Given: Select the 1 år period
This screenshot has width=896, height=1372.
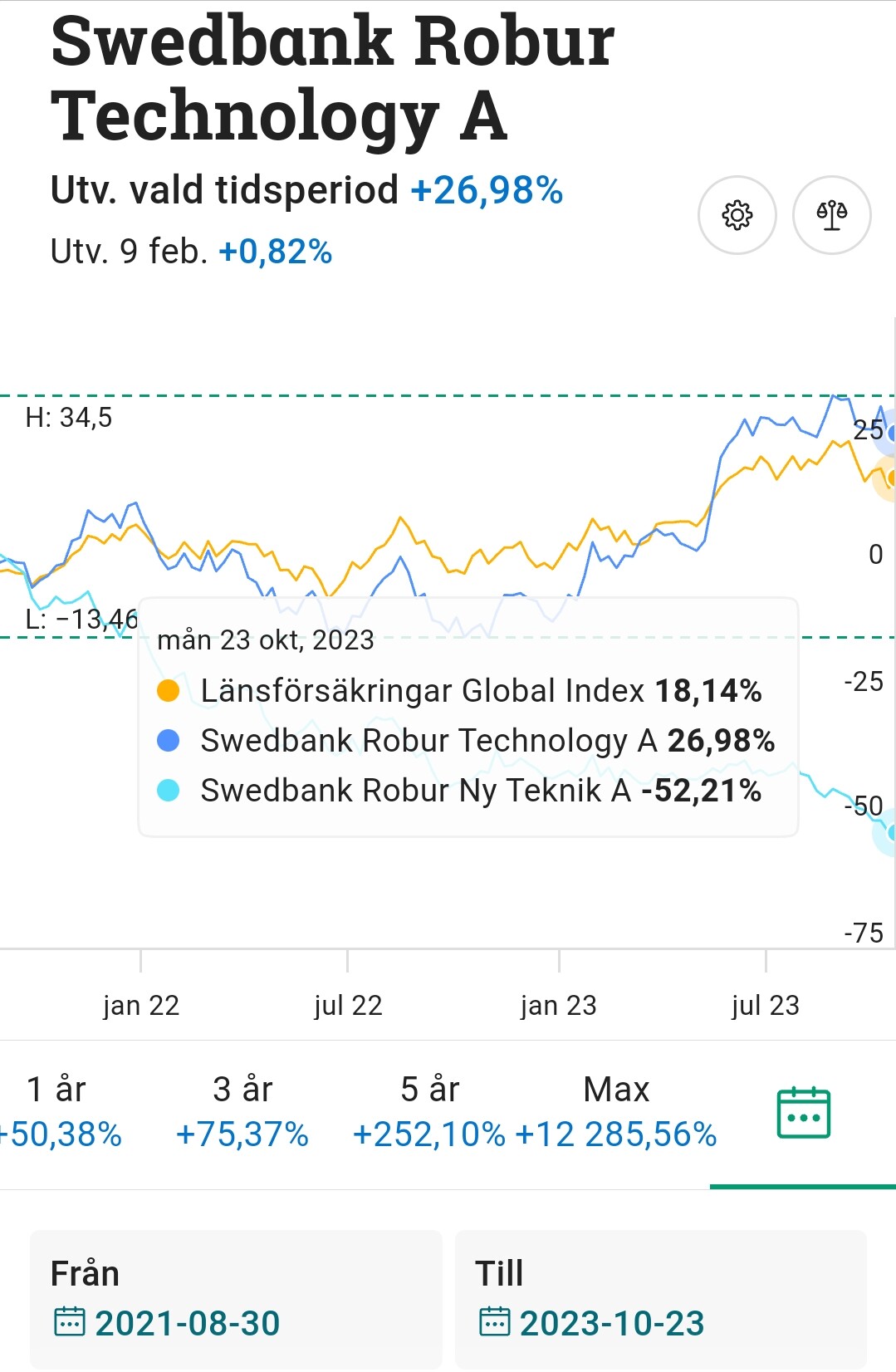Looking at the screenshot, I should click(58, 1111).
